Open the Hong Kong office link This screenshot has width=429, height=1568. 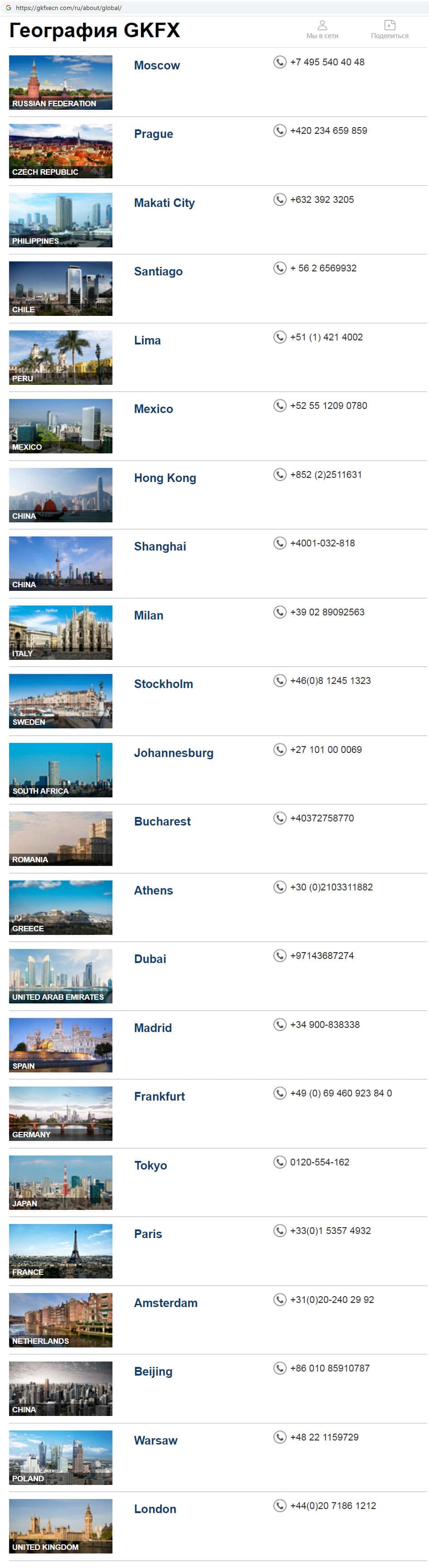165,478
